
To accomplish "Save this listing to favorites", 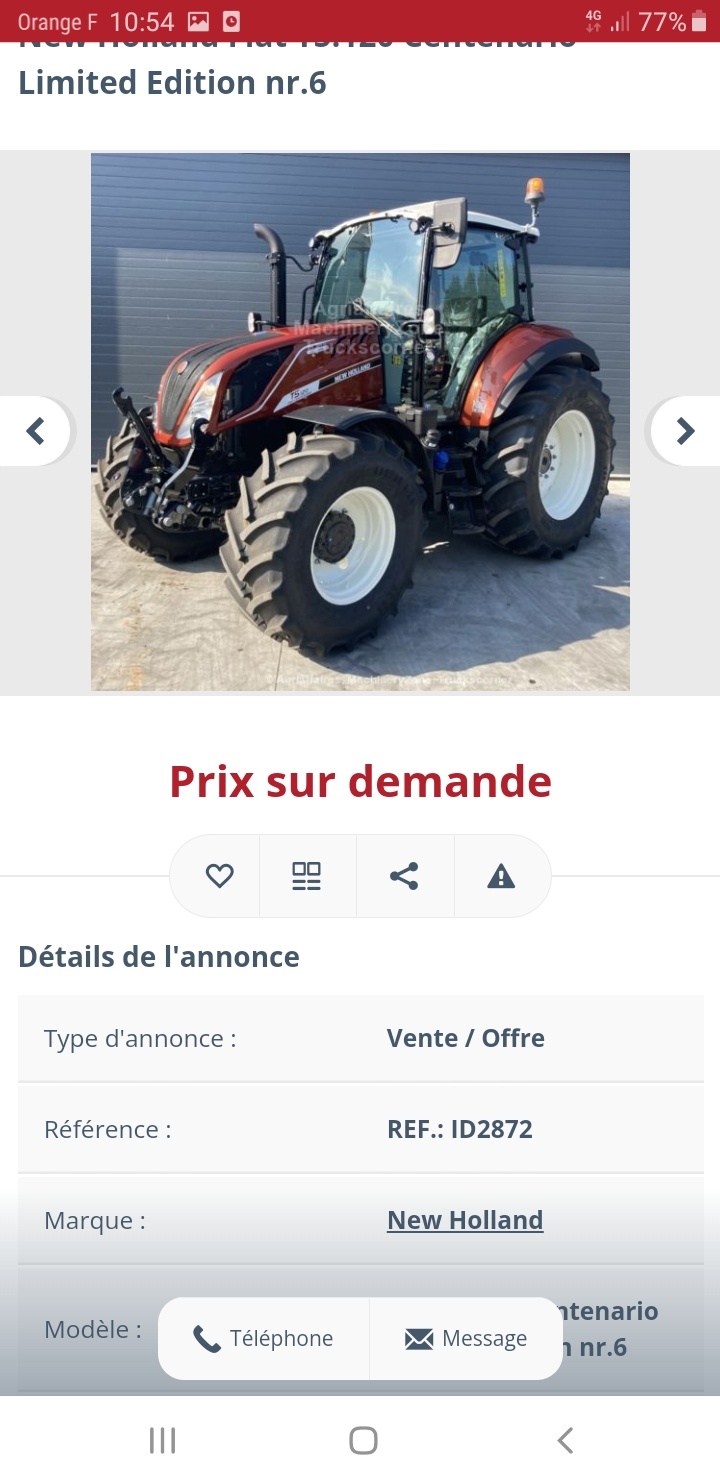I will coord(219,876).
